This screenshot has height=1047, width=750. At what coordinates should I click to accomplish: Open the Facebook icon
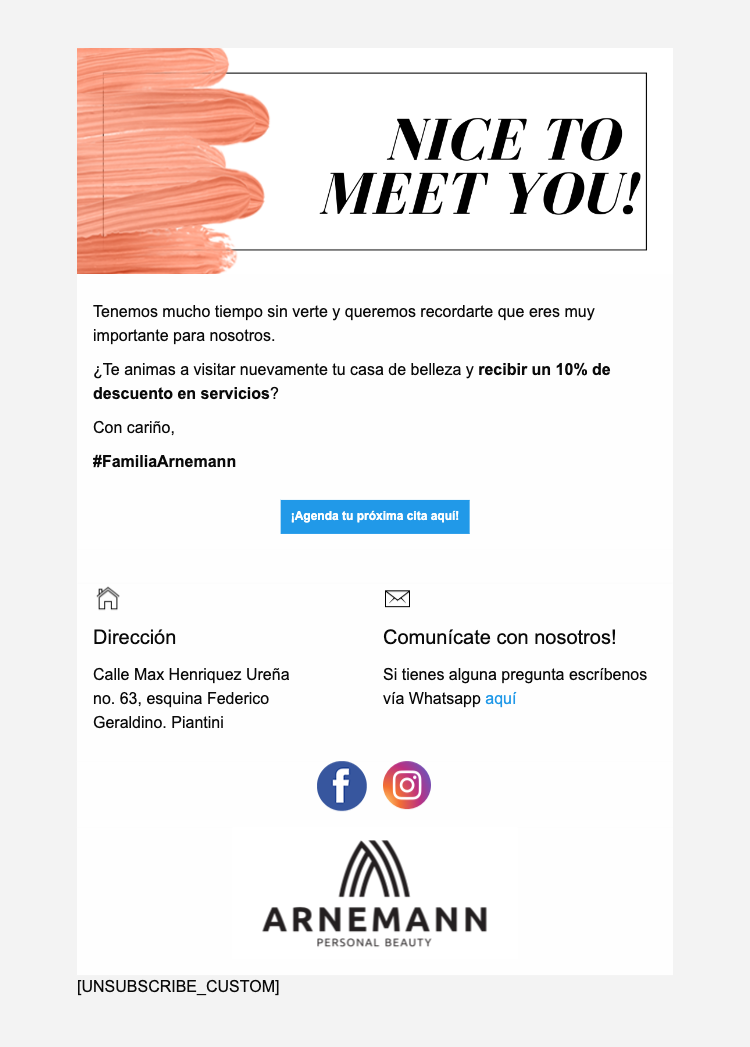pos(342,786)
